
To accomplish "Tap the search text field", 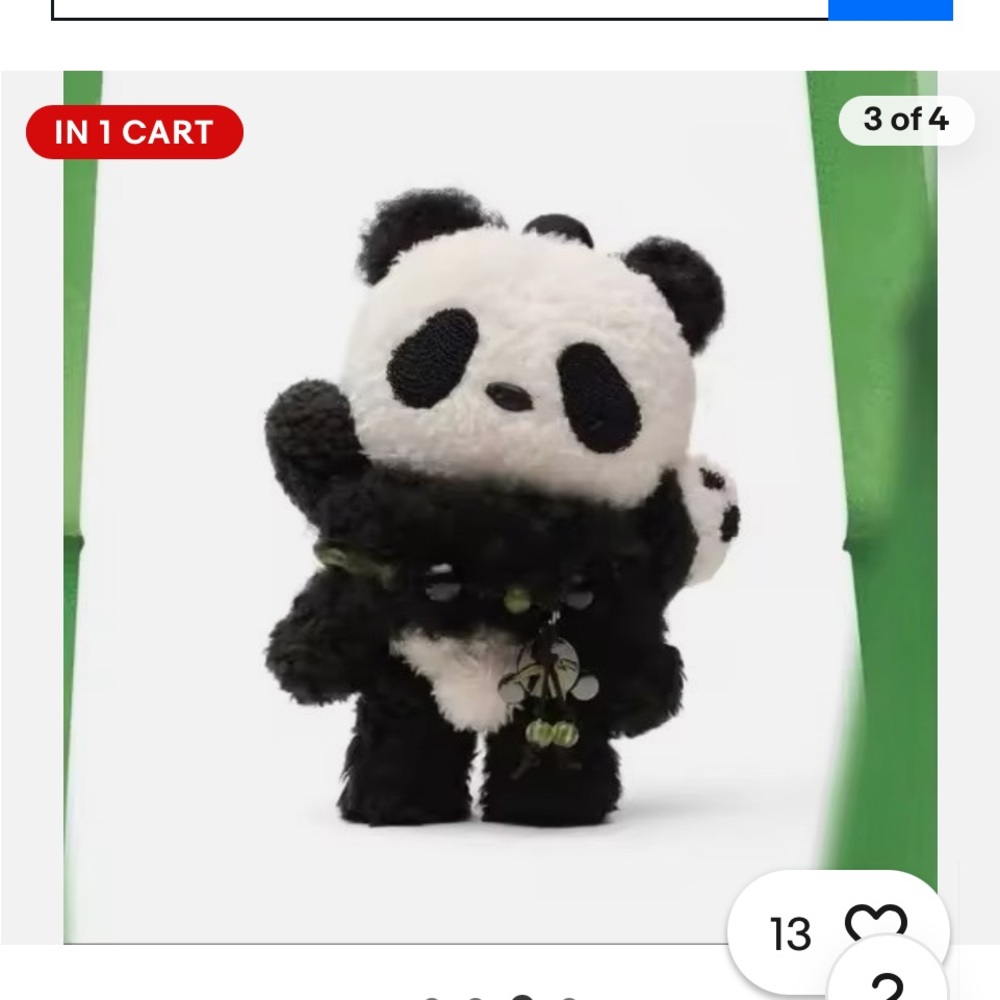I will (x=440, y=8).
